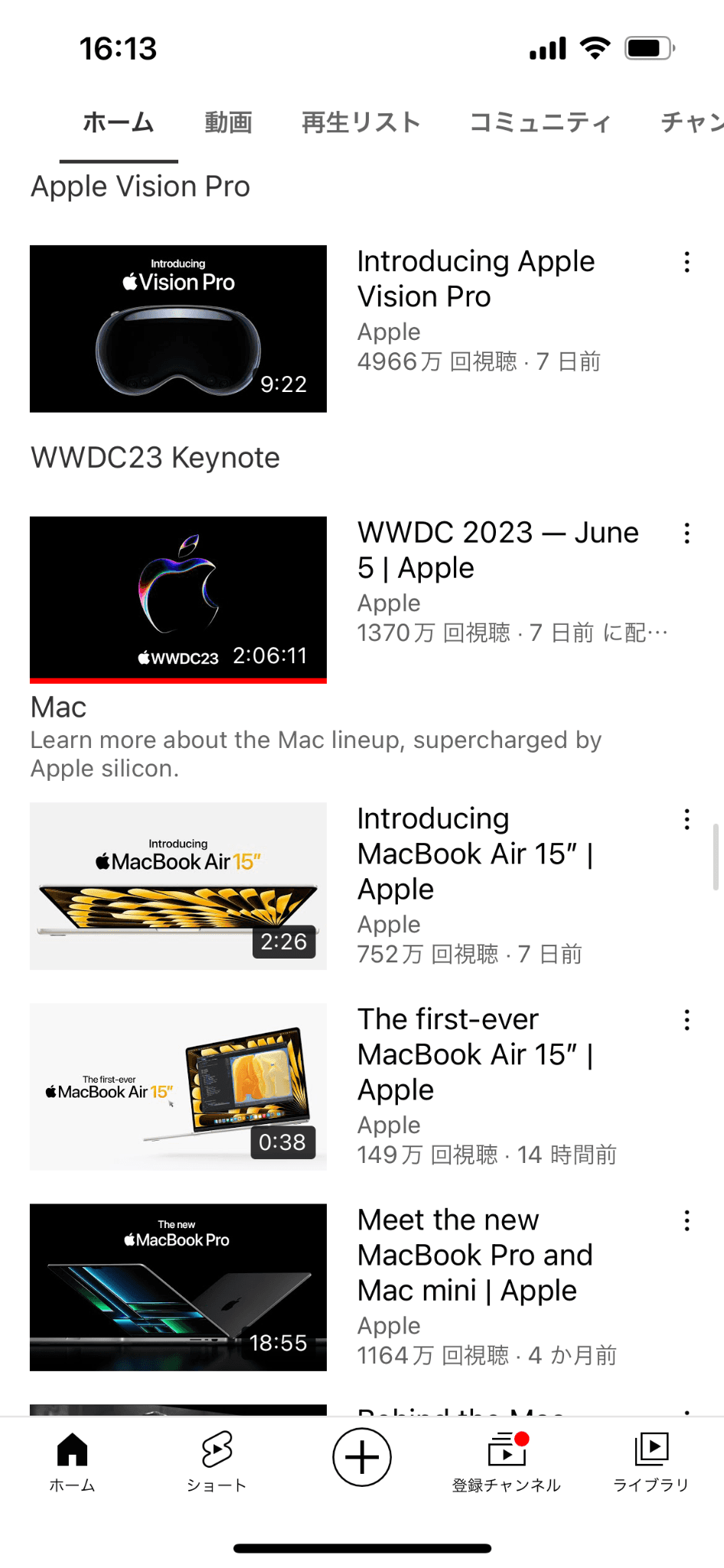Open the ショート tab
The image size is (724, 1568).
tap(217, 1461)
